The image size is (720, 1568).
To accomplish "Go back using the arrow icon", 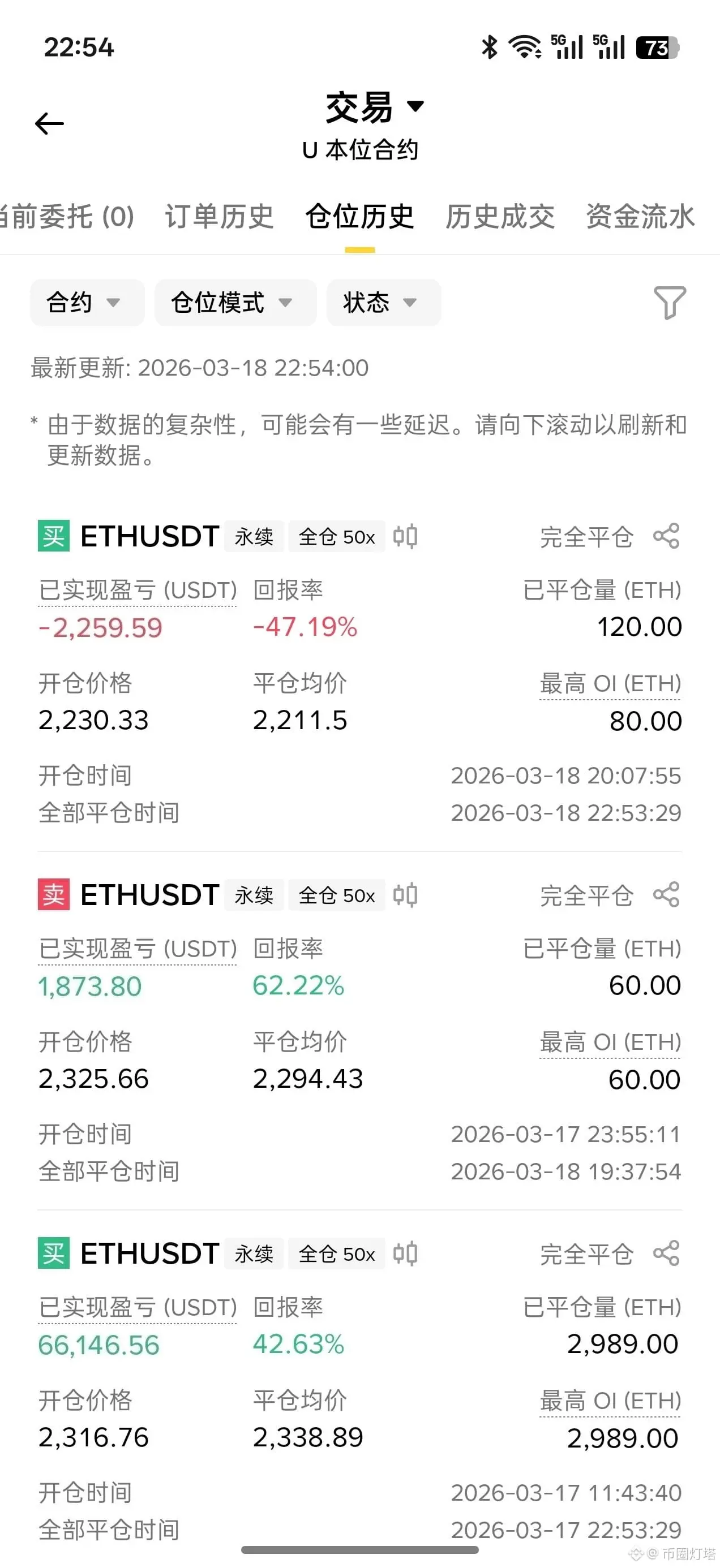I will 49,123.
